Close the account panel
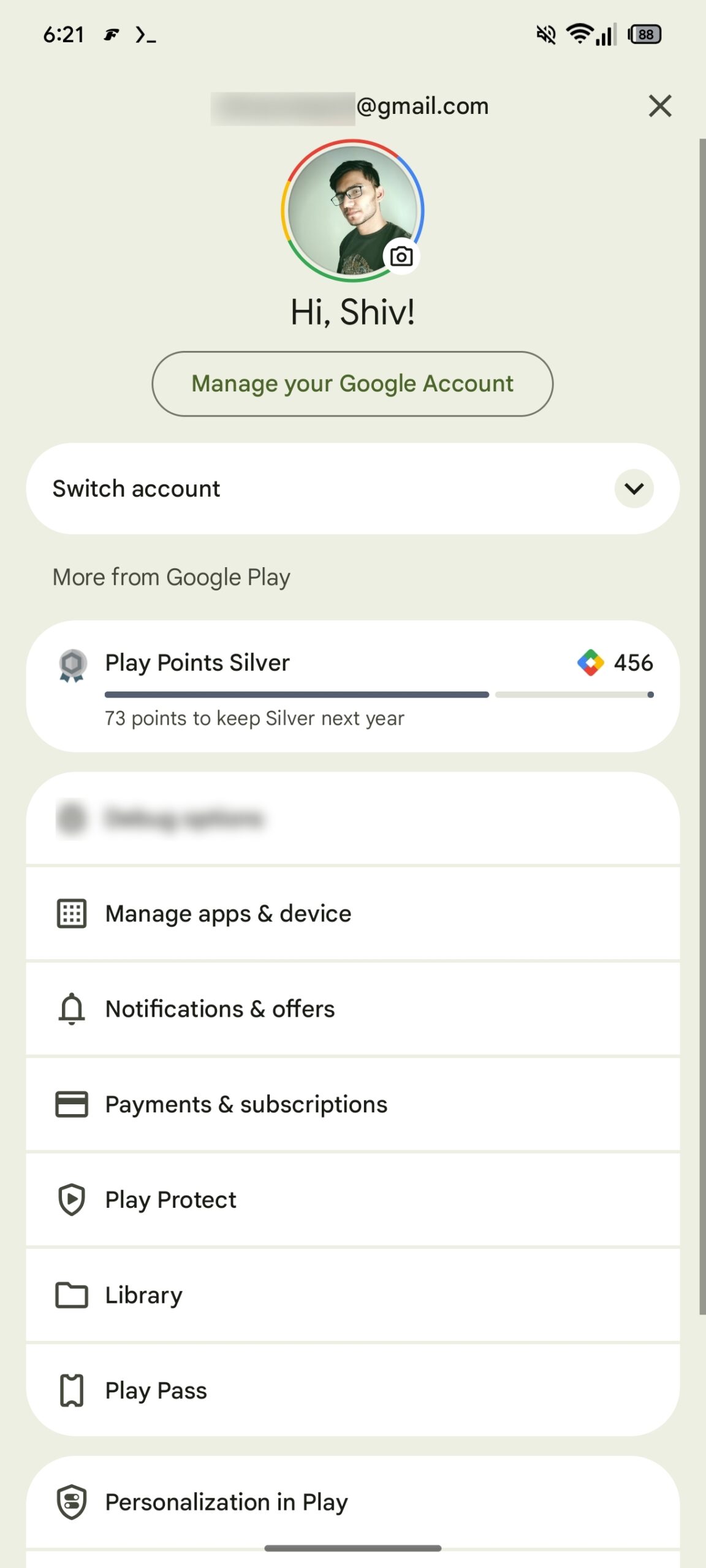 [x=660, y=106]
